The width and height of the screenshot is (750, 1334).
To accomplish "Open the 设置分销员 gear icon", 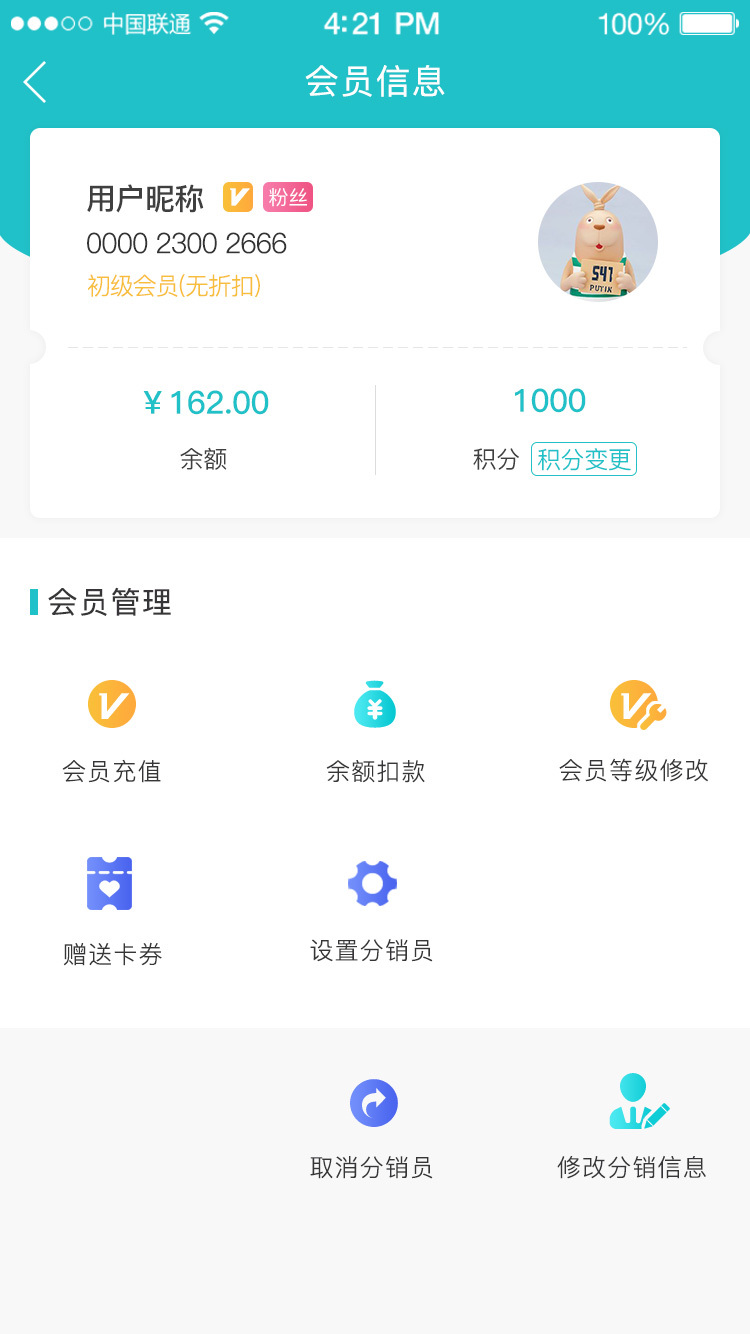I will pyautogui.click(x=373, y=883).
